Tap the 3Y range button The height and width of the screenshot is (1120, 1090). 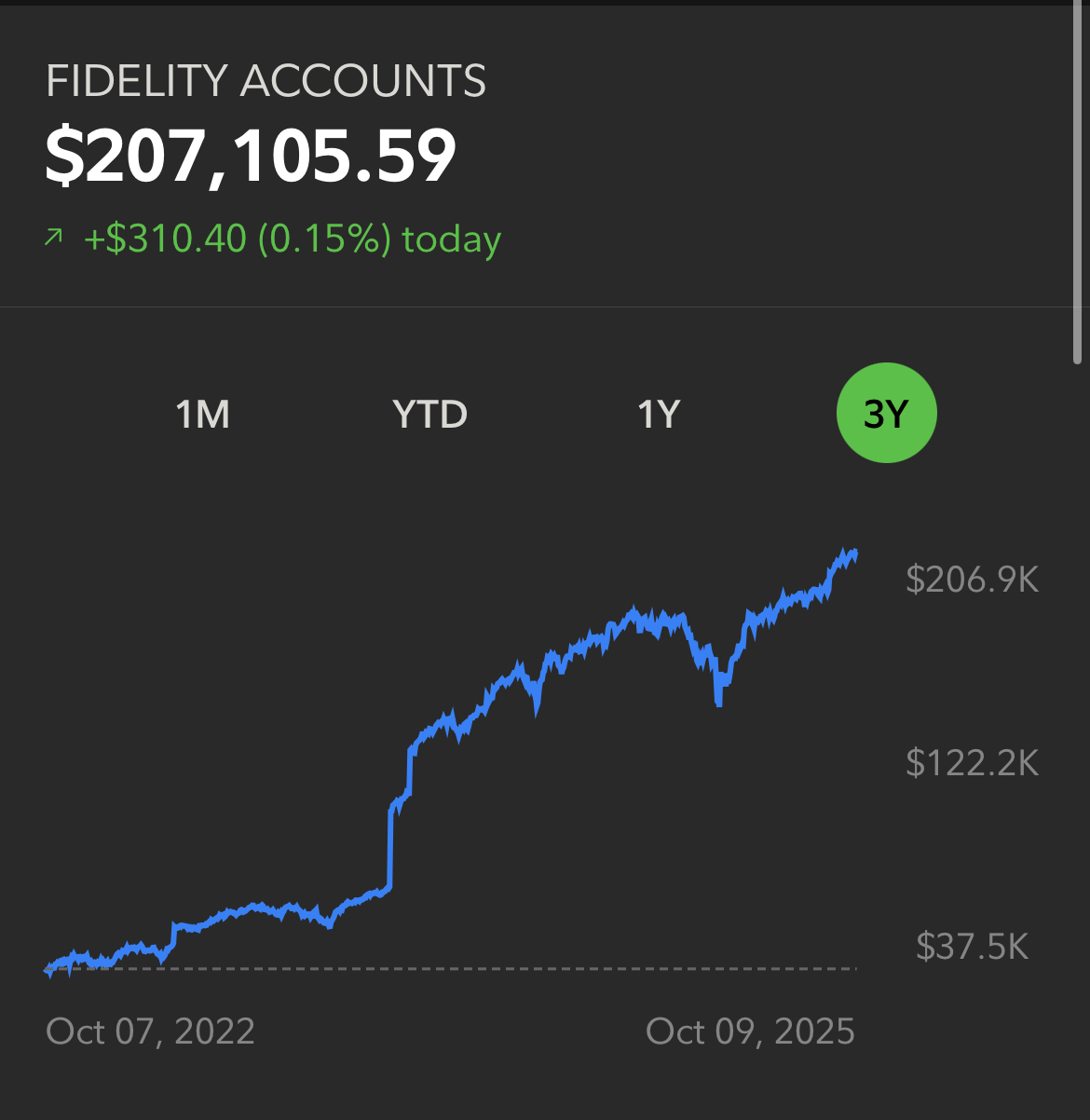click(886, 413)
